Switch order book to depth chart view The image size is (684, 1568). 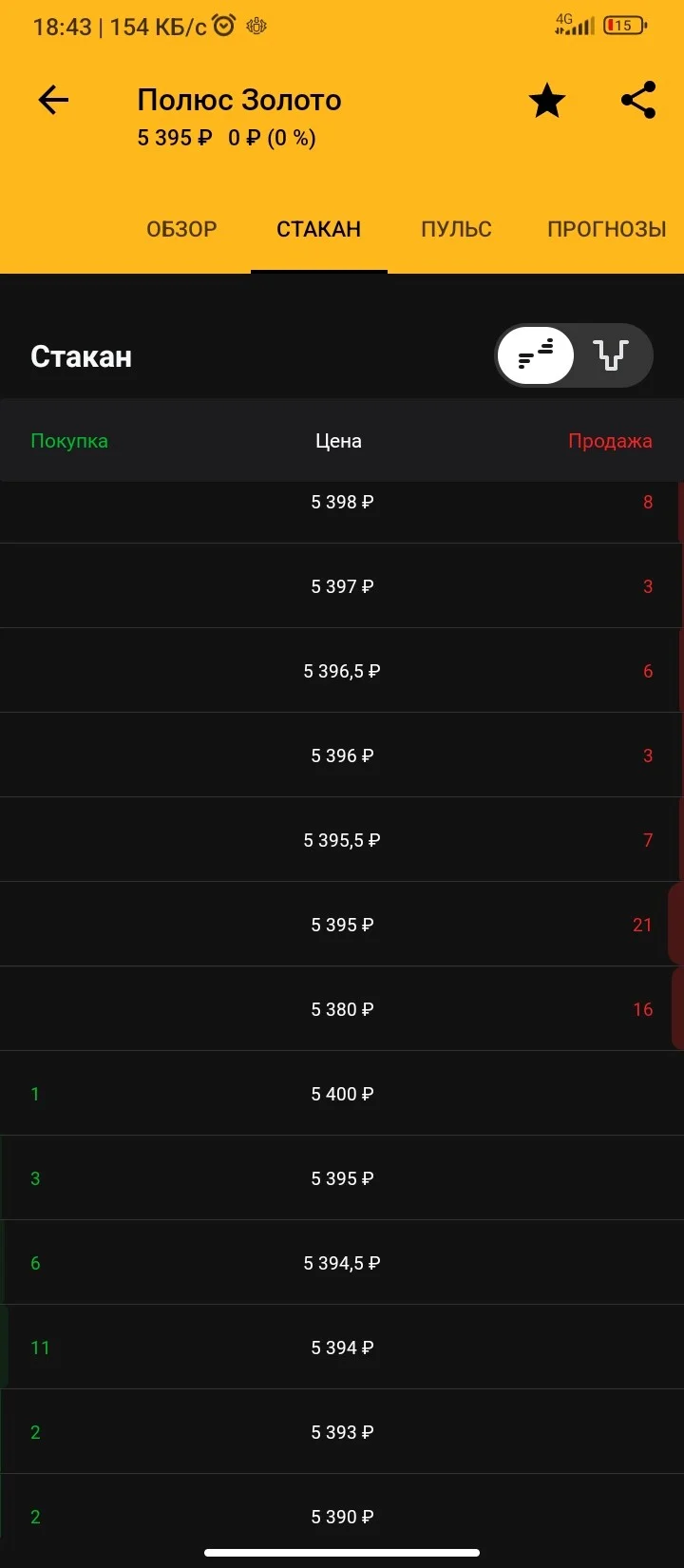612,355
